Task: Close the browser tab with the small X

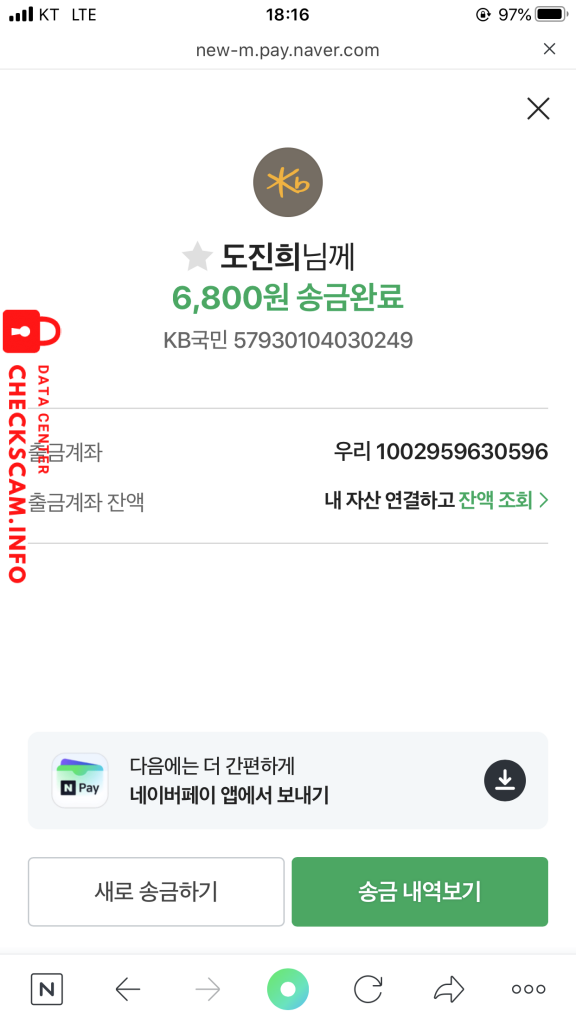Action: point(549,49)
